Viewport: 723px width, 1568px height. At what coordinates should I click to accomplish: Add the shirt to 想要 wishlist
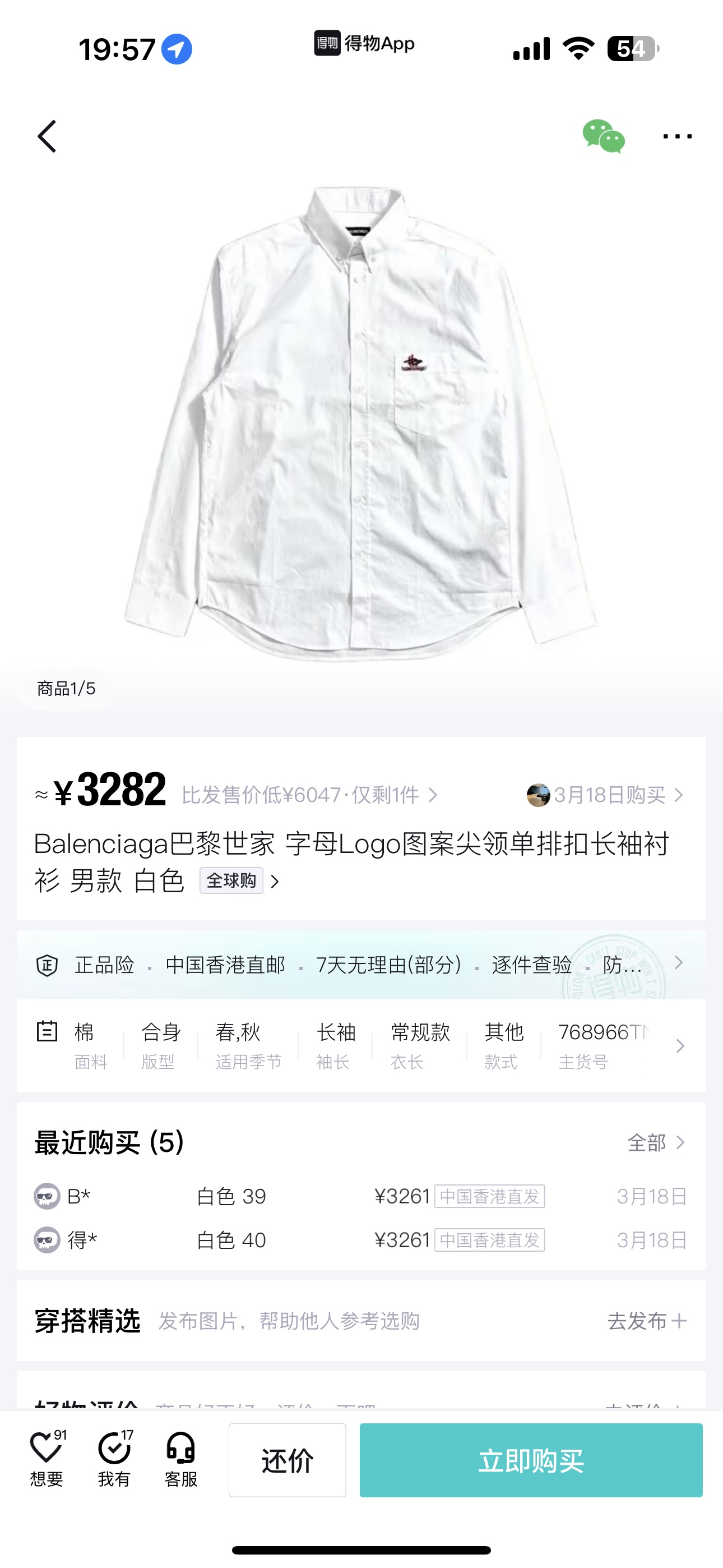[x=47, y=1459]
